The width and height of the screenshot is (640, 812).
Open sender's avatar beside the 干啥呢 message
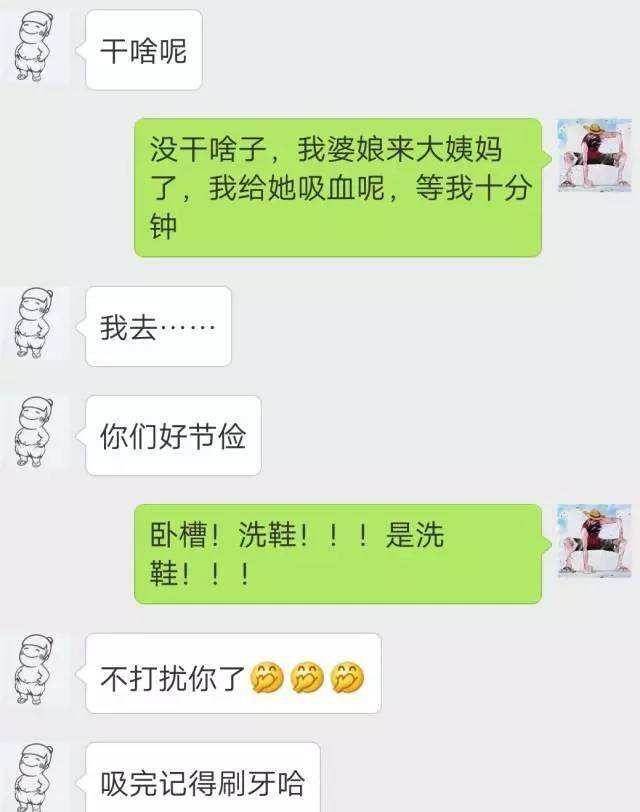tap(35, 49)
